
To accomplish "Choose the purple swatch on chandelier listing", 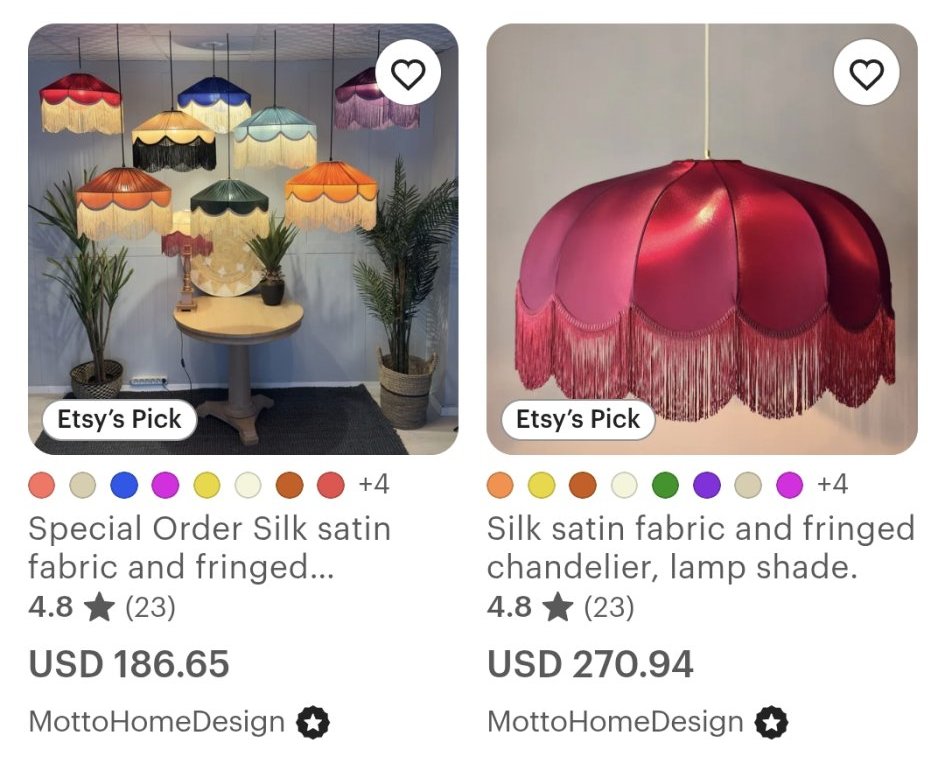I will (x=707, y=486).
